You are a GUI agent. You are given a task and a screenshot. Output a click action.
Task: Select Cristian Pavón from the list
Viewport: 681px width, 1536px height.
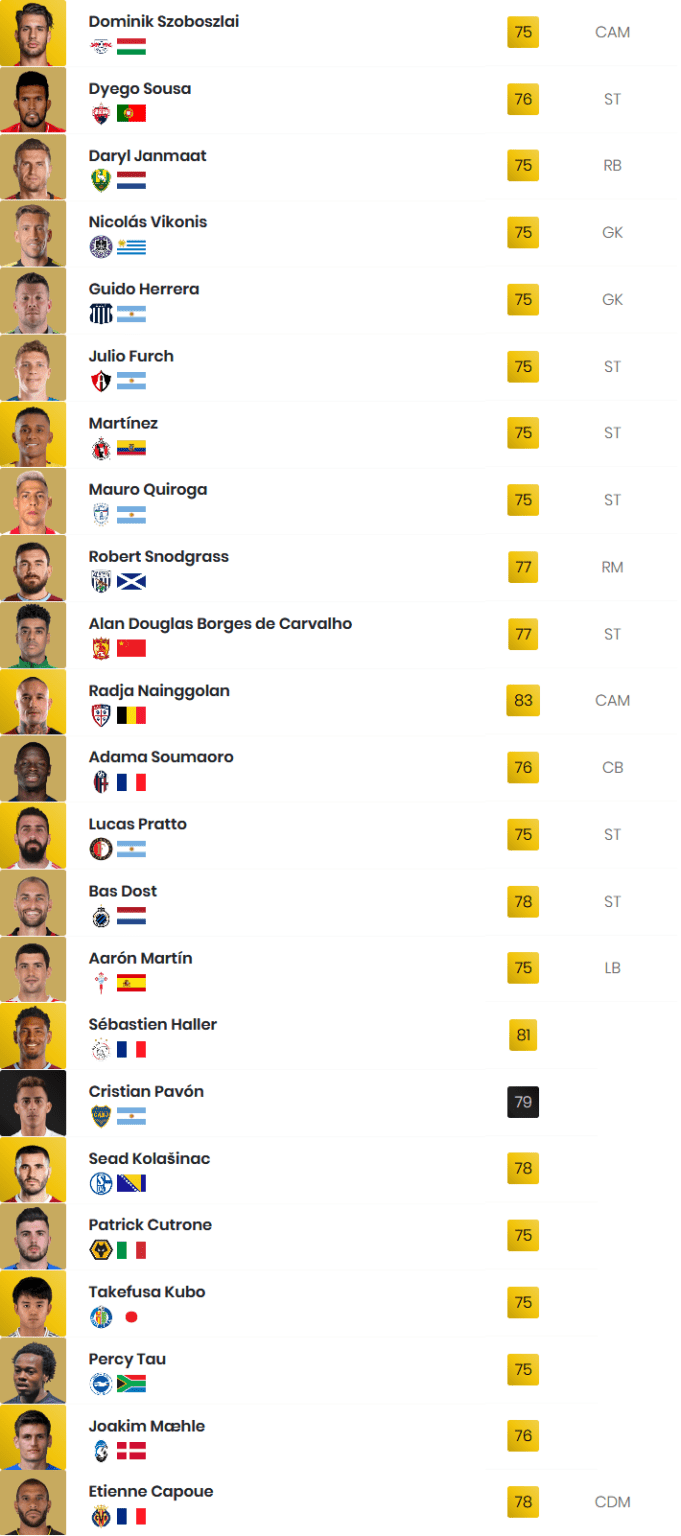point(340,1103)
